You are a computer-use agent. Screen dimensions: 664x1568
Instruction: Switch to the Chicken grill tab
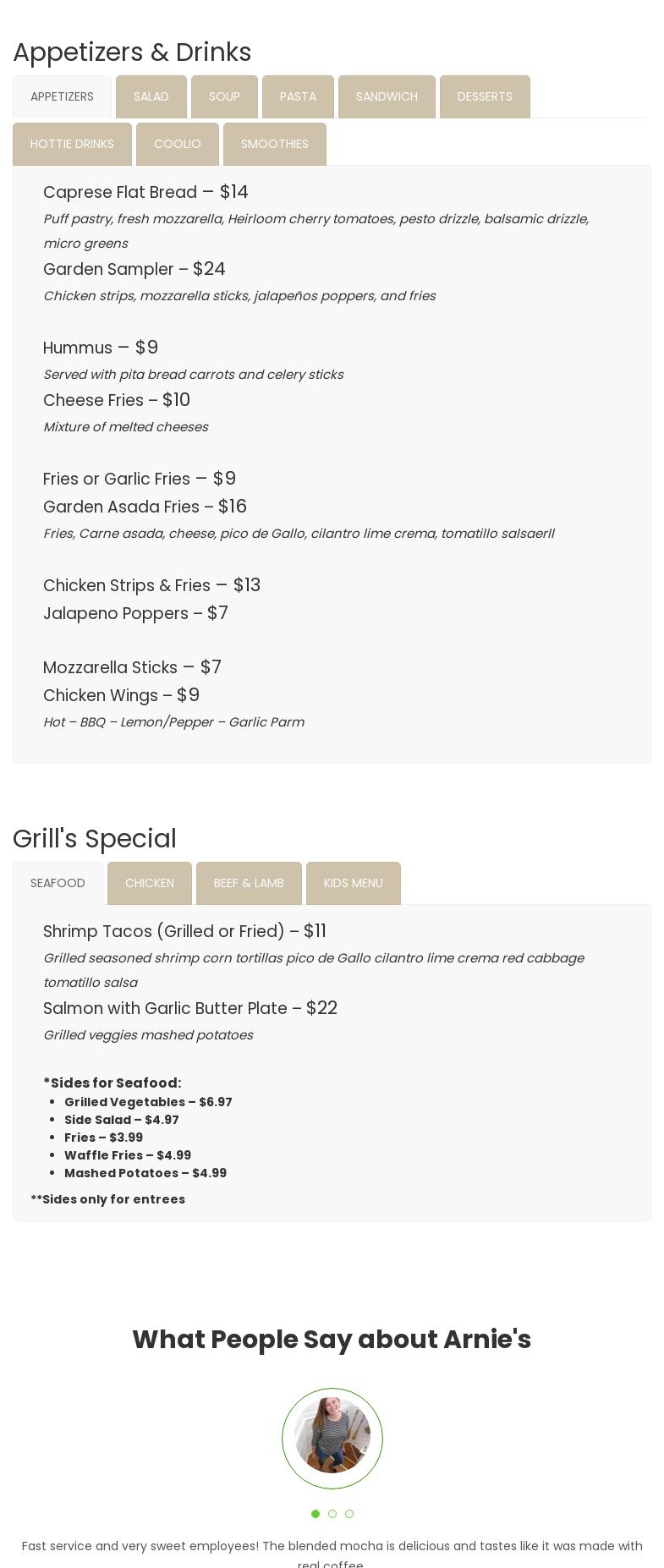(x=150, y=884)
